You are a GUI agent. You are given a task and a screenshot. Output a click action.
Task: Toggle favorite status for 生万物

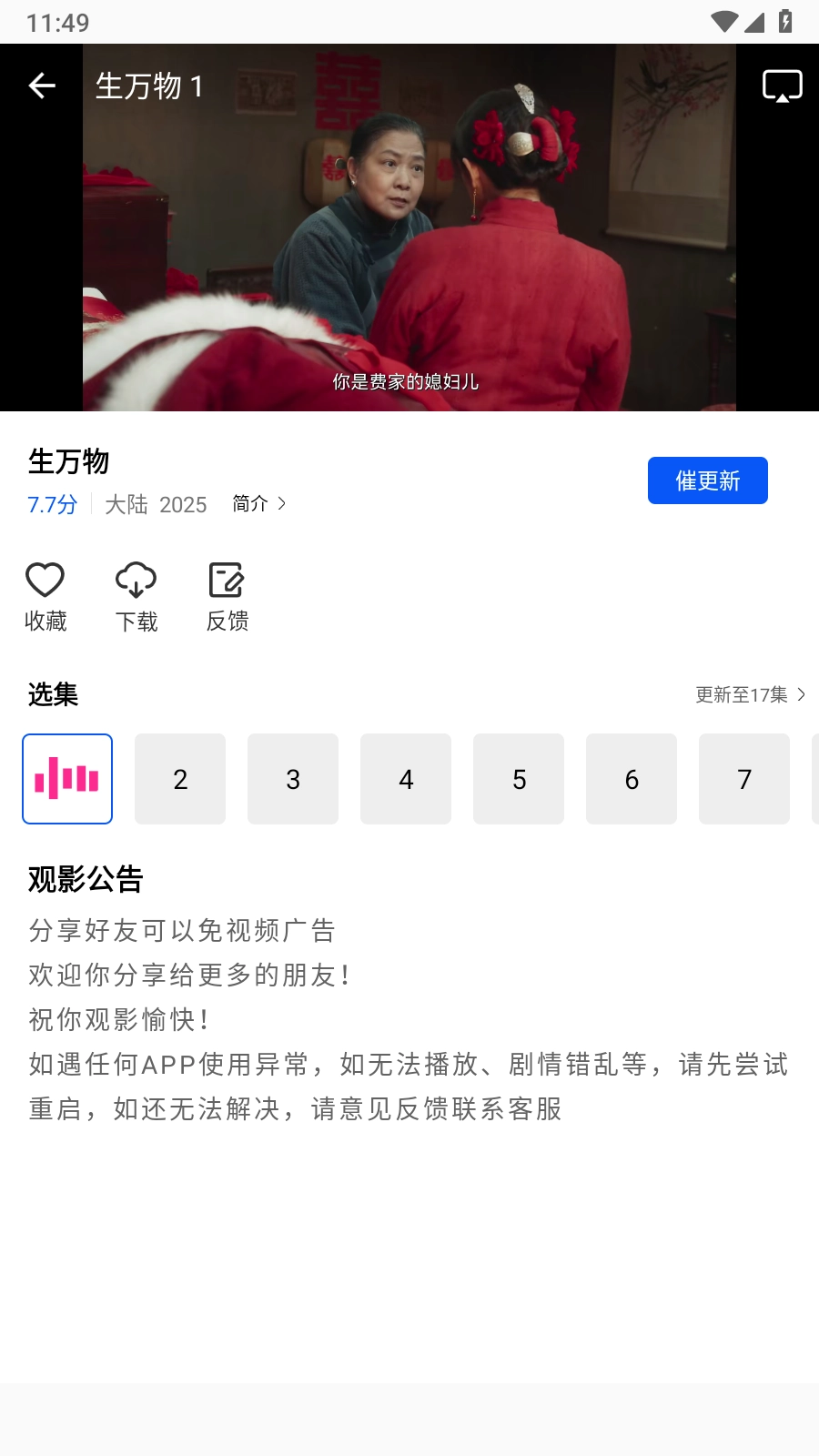tap(45, 595)
